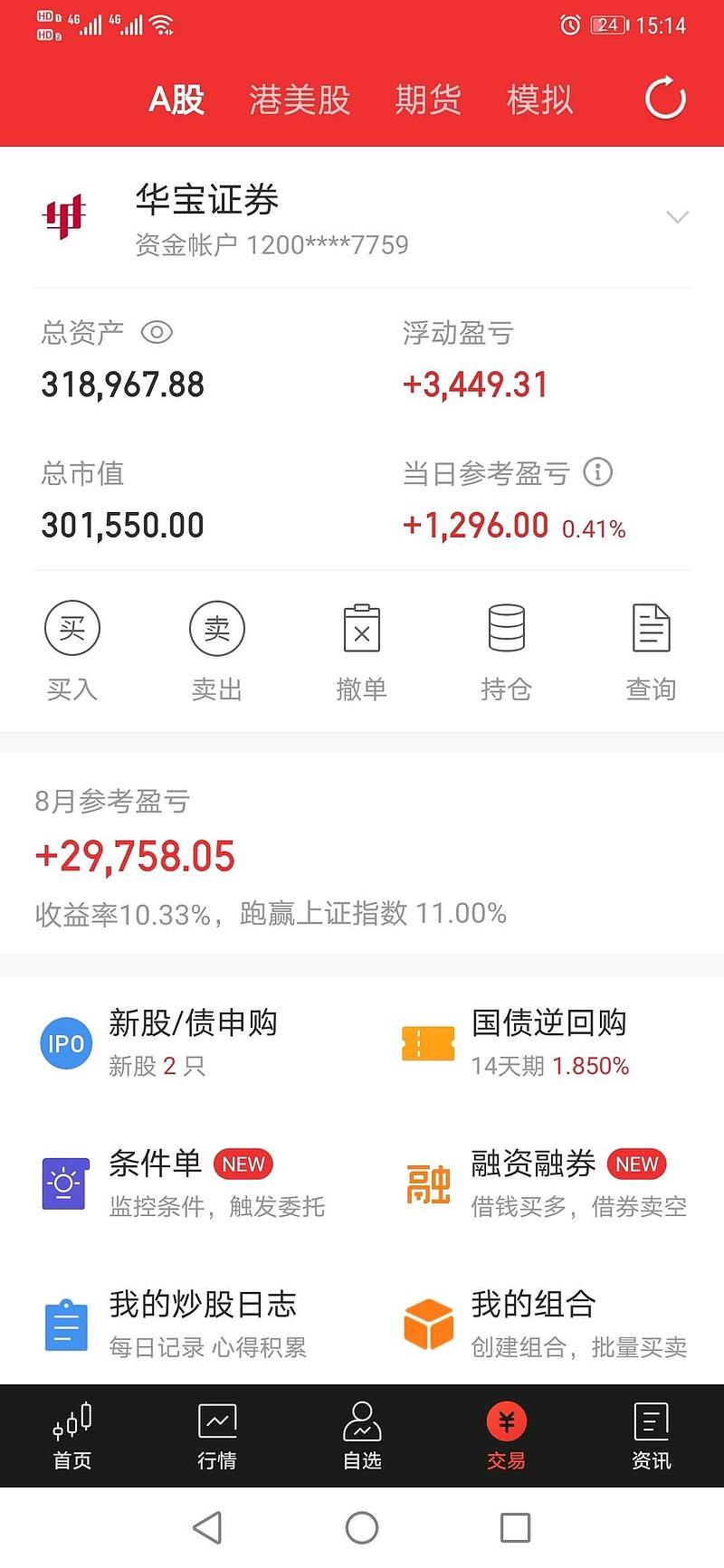Open 我的组合 portfolio
Screen dimensions: 724x1568
coord(544,1325)
